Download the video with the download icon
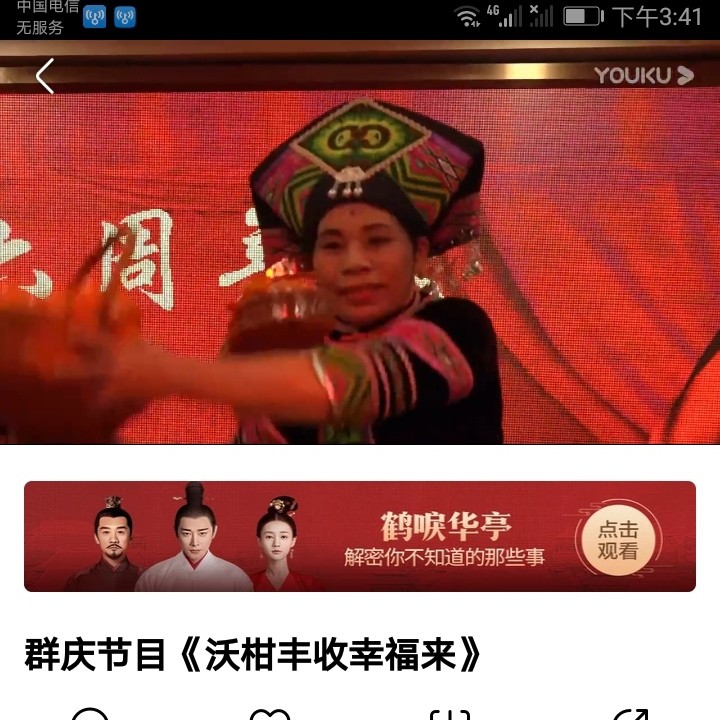The image size is (720, 720). (450, 714)
